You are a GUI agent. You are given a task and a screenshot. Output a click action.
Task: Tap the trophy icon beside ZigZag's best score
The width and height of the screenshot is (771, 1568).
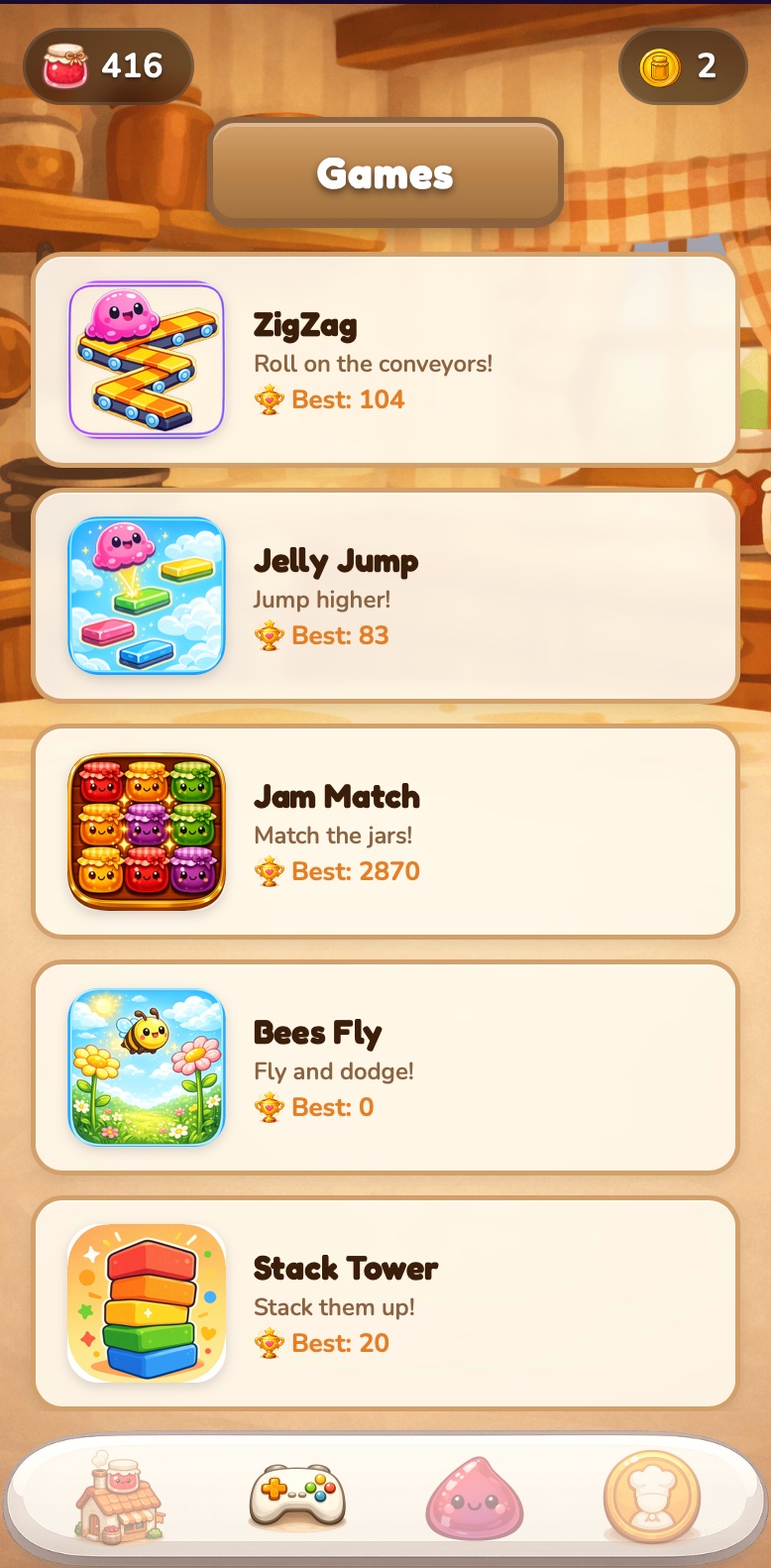pos(271,399)
